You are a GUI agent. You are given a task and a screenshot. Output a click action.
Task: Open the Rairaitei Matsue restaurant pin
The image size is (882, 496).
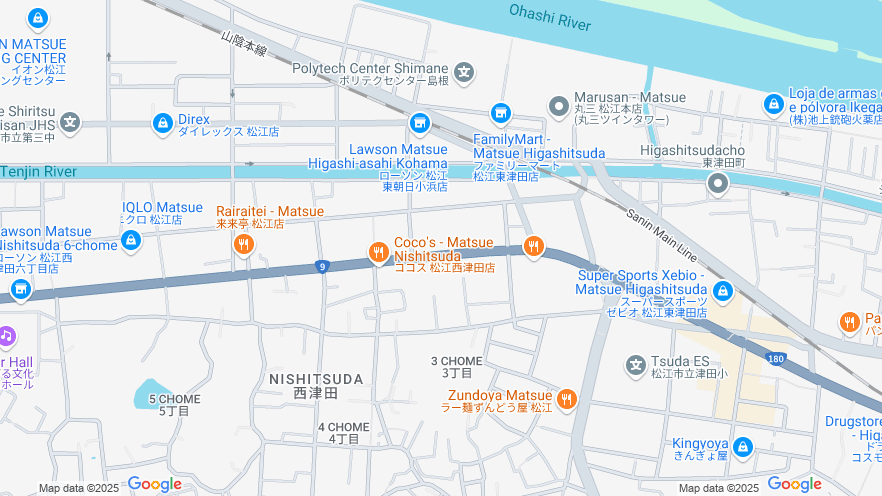[x=242, y=243]
